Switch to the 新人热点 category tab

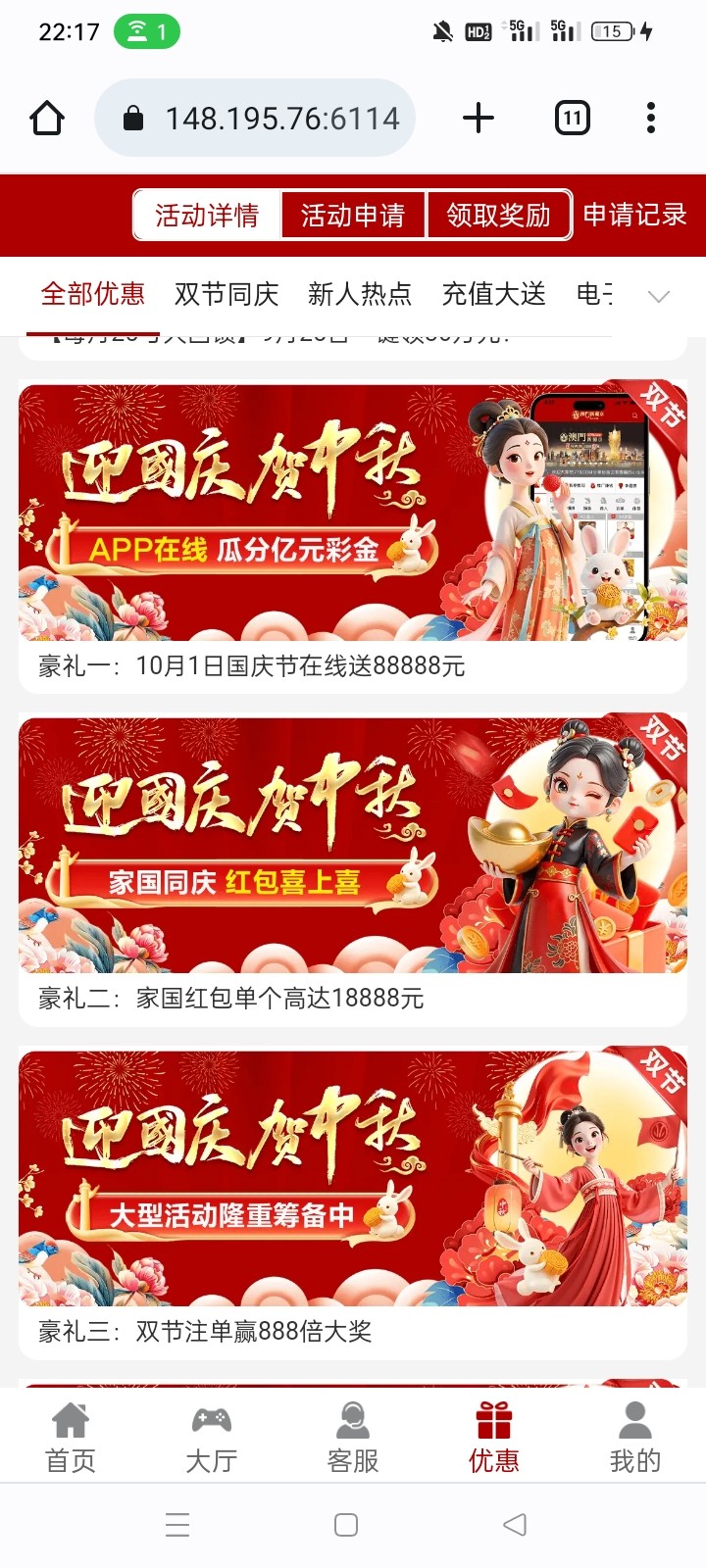pos(360,294)
